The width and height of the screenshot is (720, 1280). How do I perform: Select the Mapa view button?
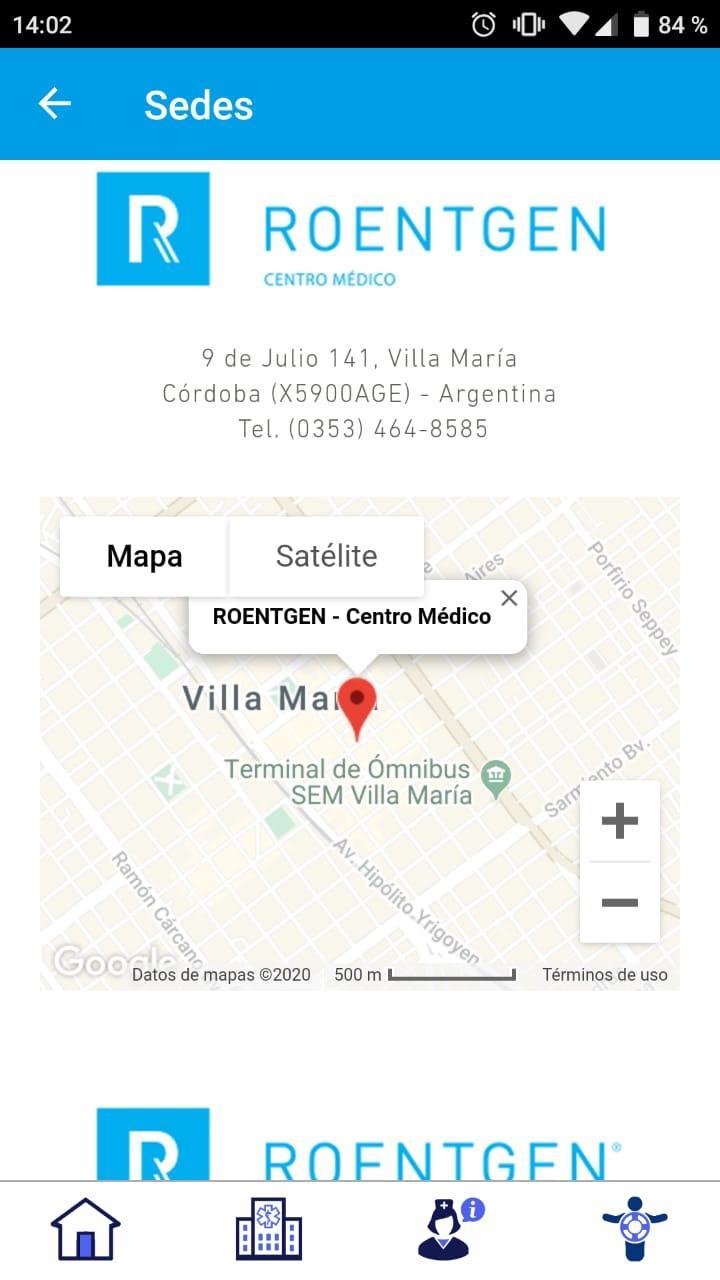pos(144,556)
